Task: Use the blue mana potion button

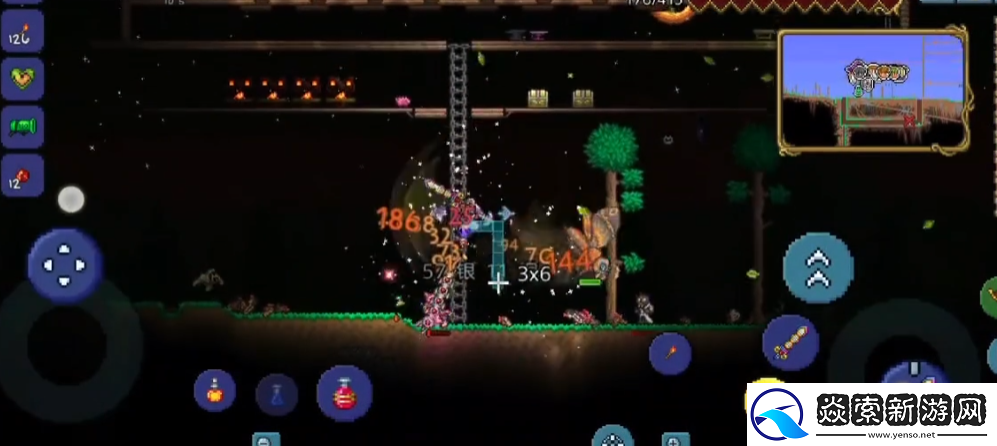Action: coord(276,394)
